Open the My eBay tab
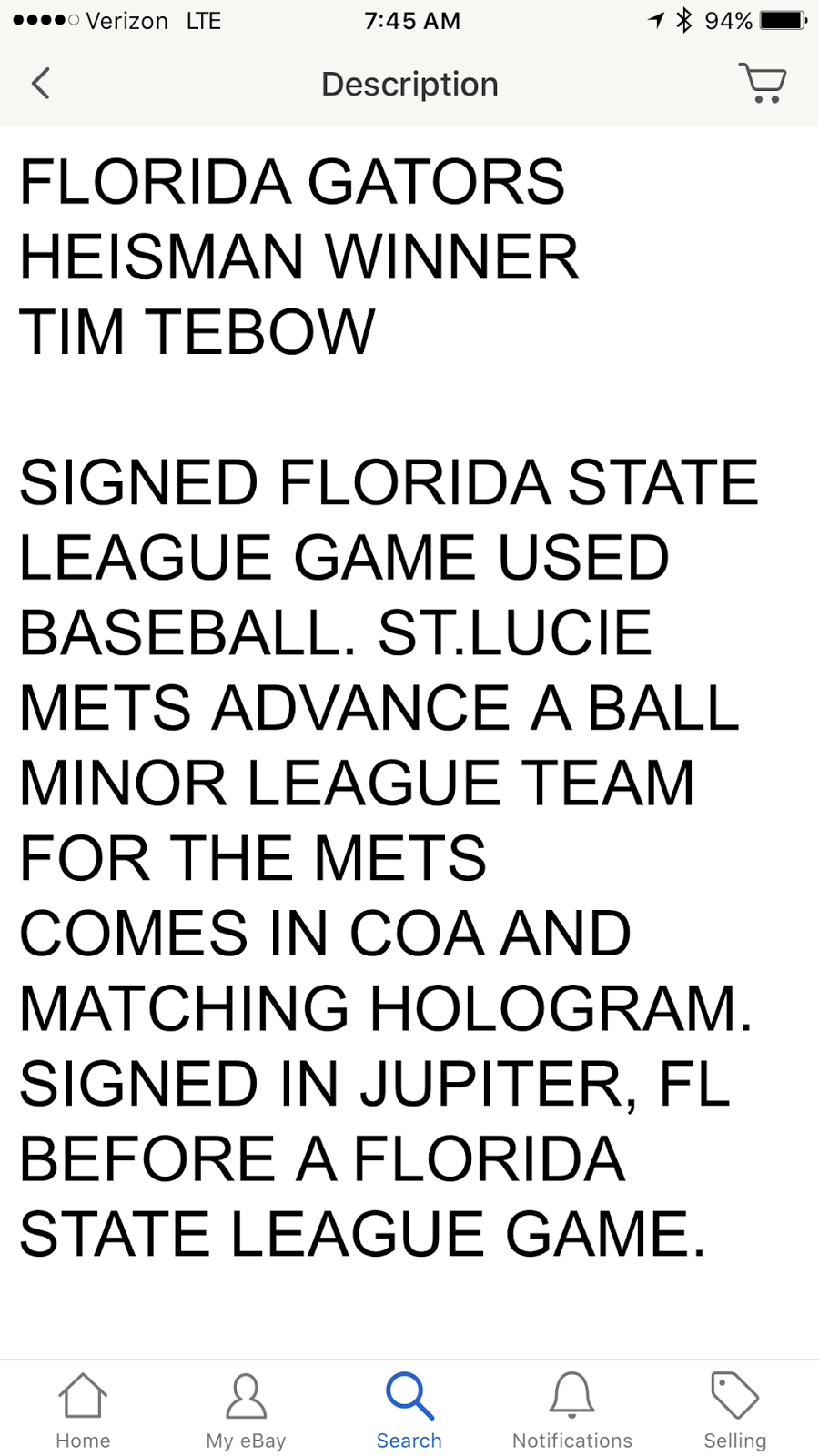This screenshot has height=1456, width=819. click(x=246, y=1410)
